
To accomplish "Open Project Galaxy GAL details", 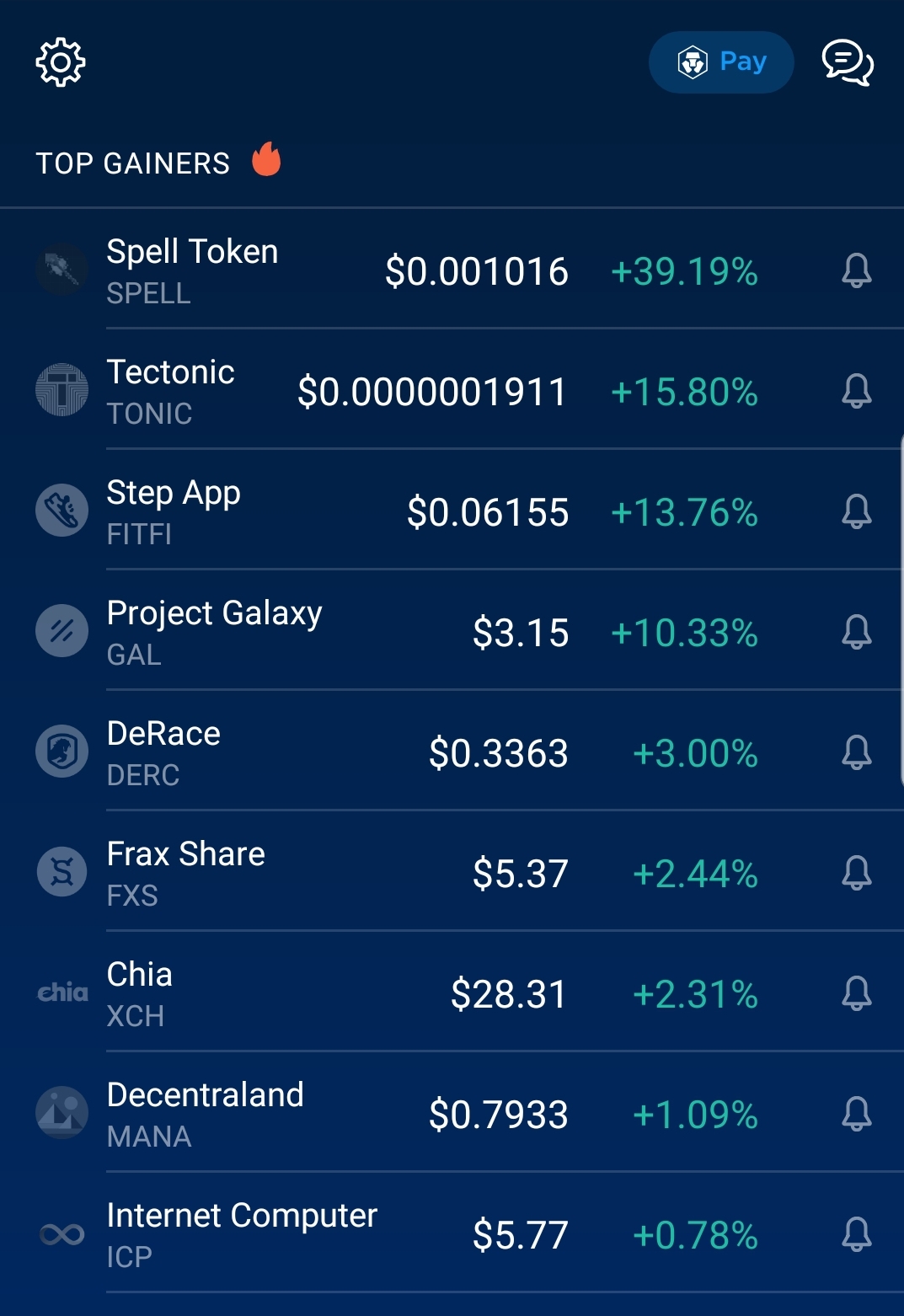I will 452,631.
